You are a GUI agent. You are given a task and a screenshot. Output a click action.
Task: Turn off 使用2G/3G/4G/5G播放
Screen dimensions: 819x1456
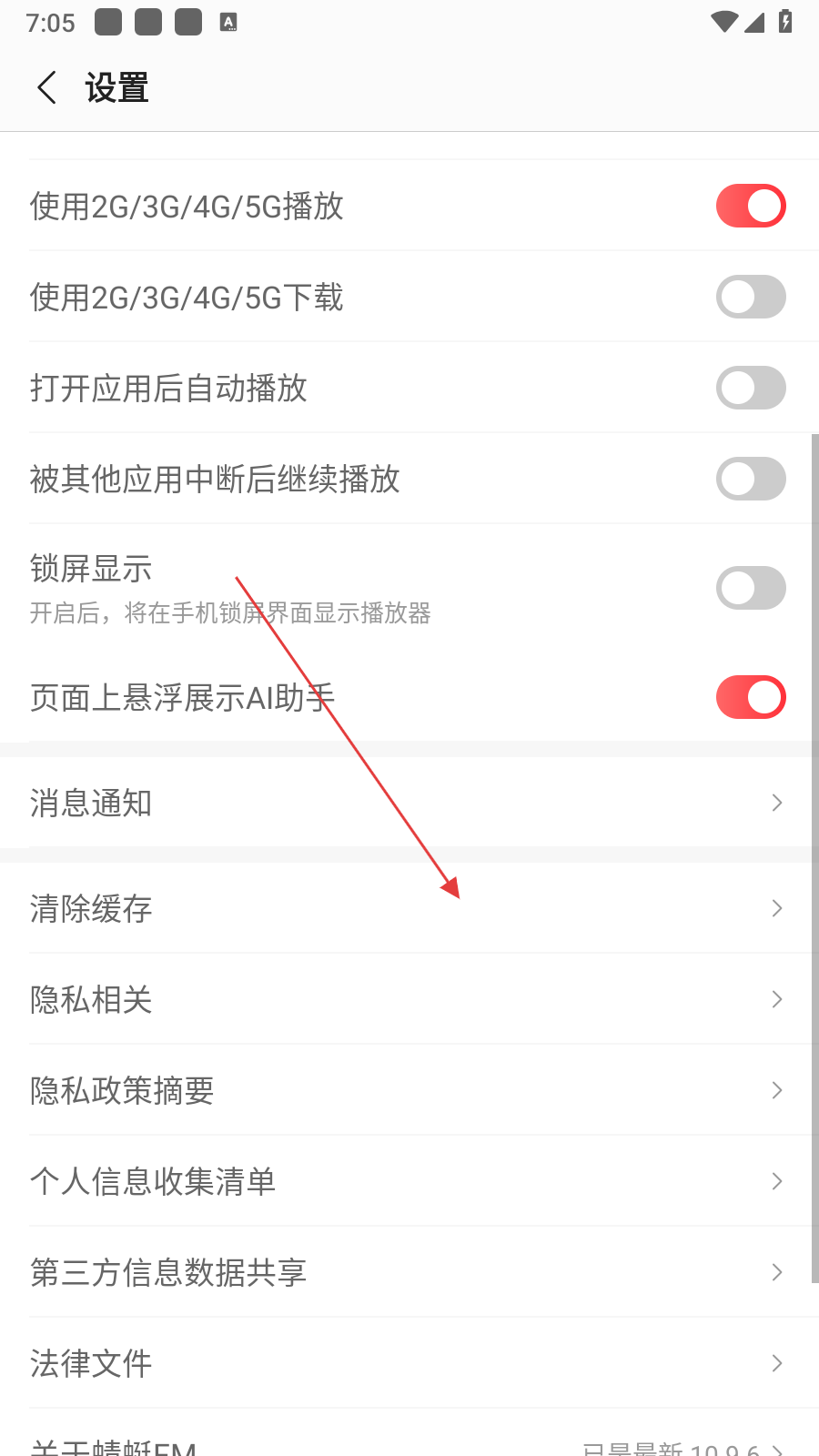pyautogui.click(x=750, y=206)
